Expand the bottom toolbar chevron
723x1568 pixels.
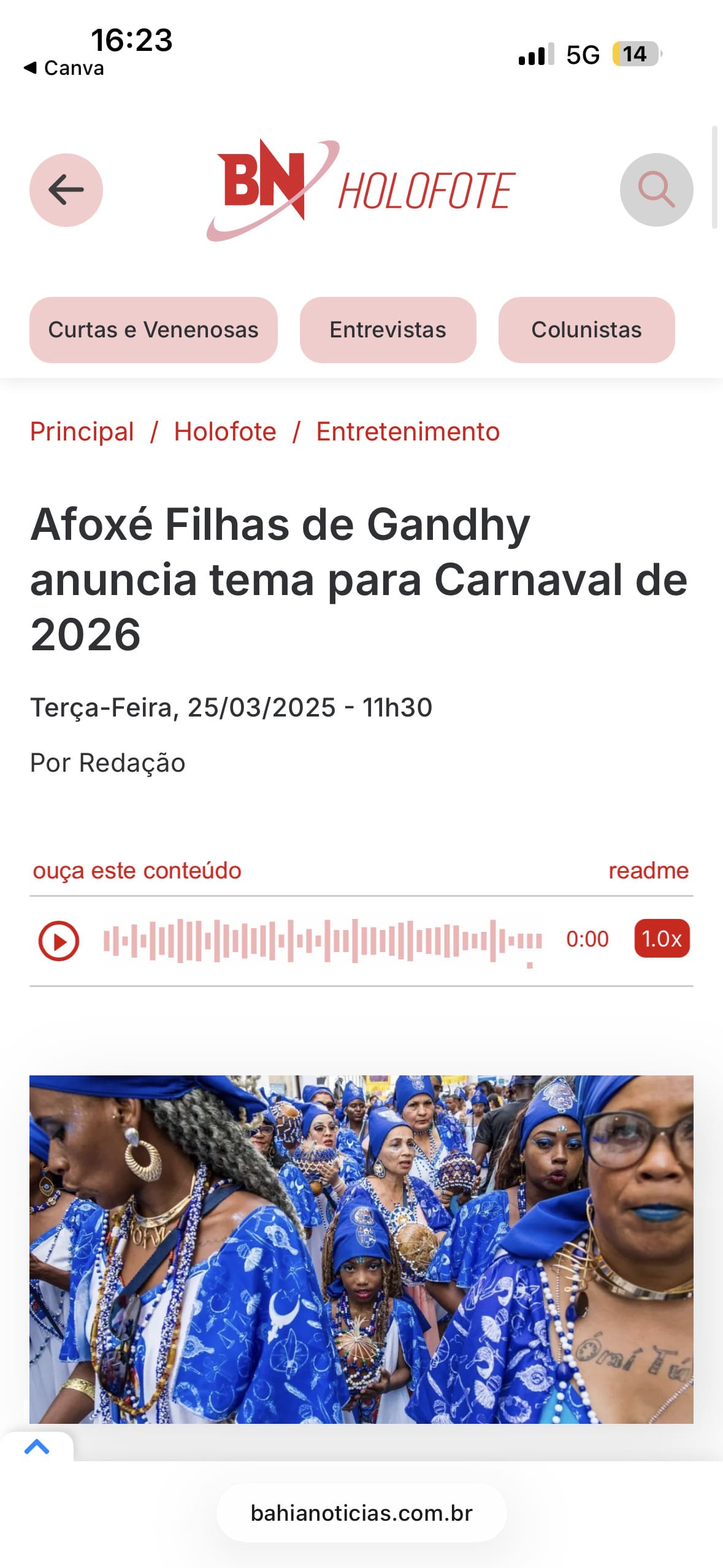(x=37, y=1447)
